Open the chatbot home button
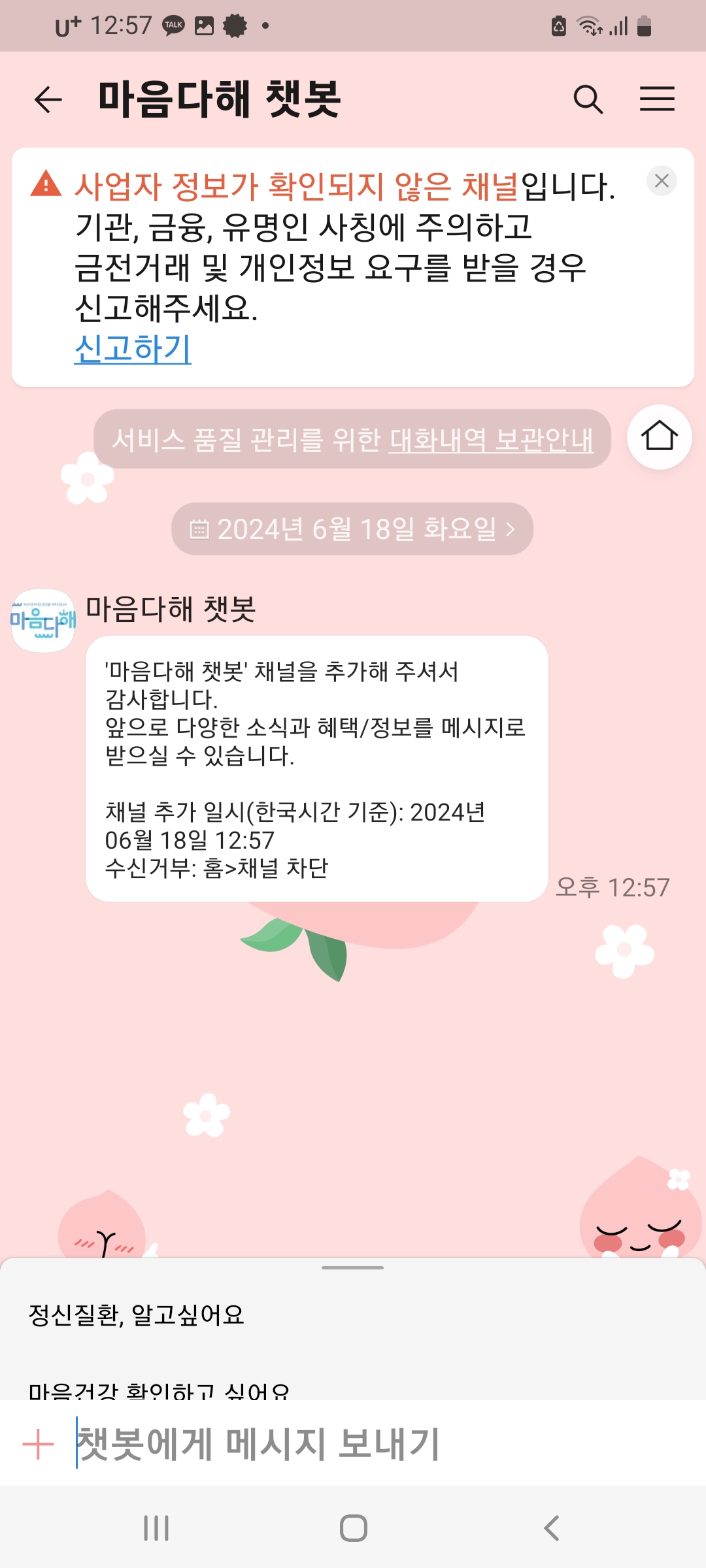This screenshot has height=1568, width=706. [x=659, y=437]
